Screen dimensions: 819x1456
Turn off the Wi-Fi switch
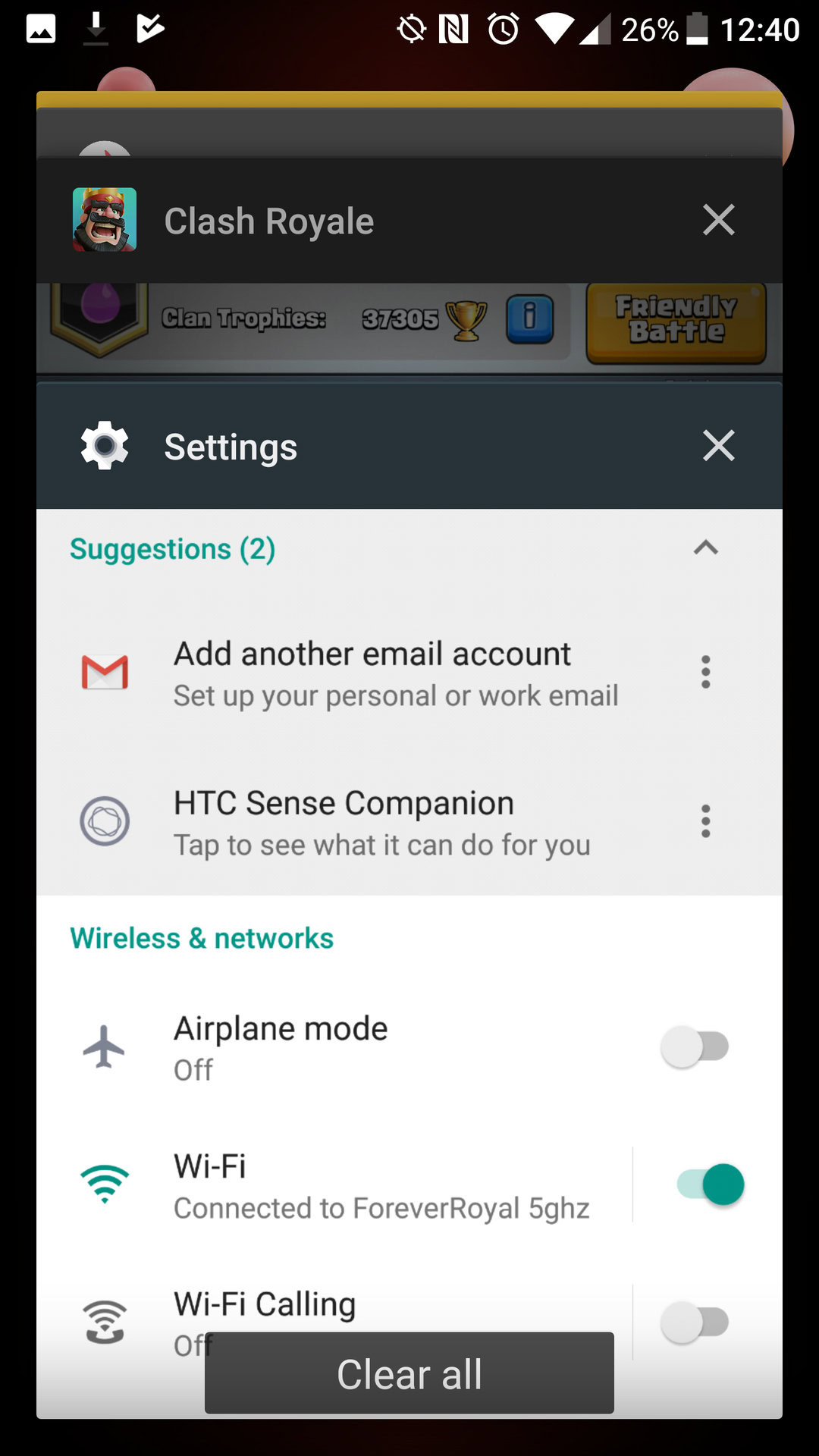point(711,1185)
